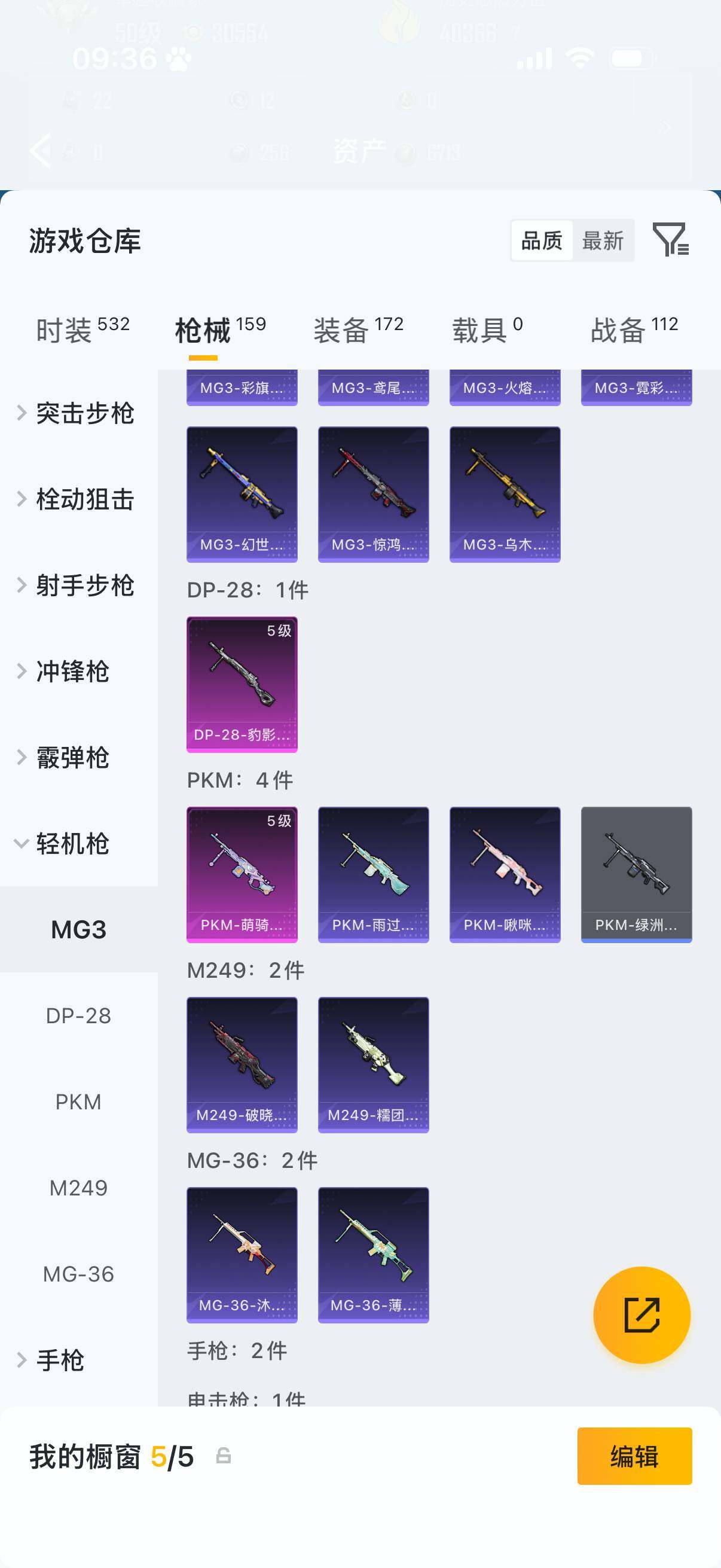Screen dimensions: 721x1568
Task: Open the 装备 tab
Action: (x=358, y=330)
